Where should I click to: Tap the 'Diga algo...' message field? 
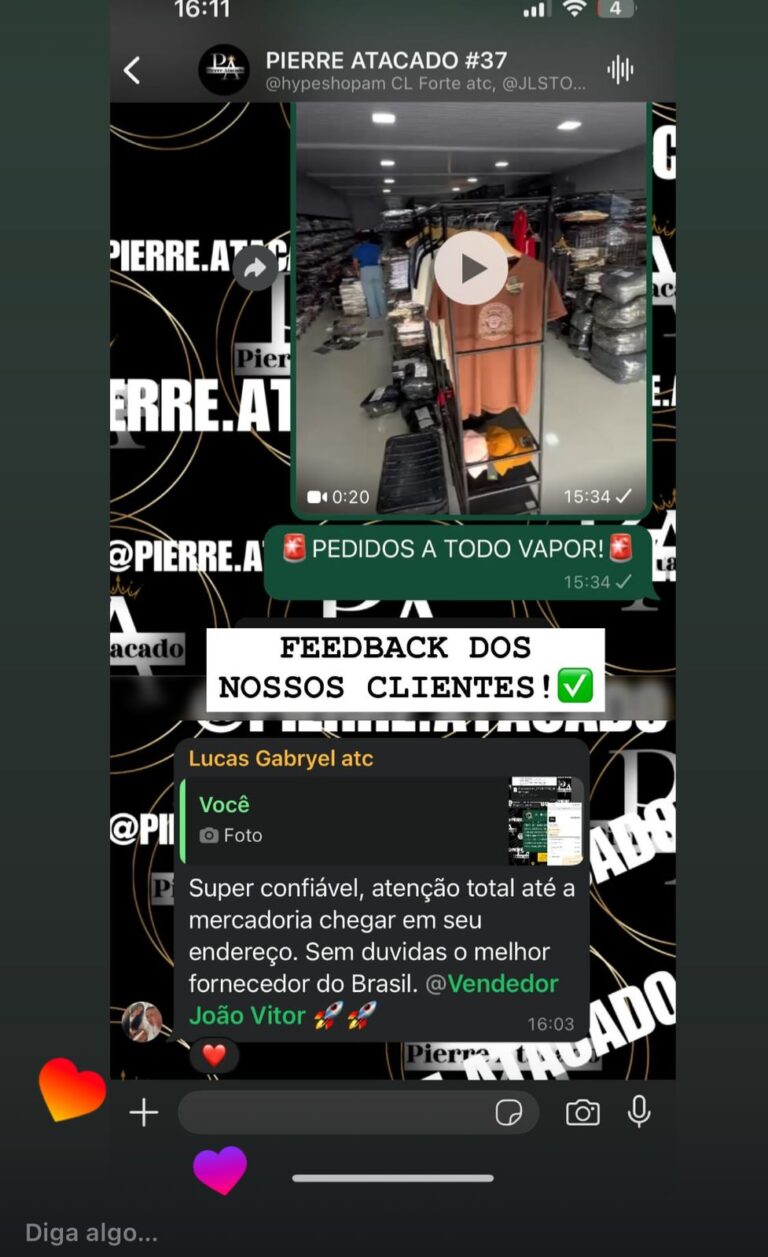pyautogui.click(x=92, y=1232)
